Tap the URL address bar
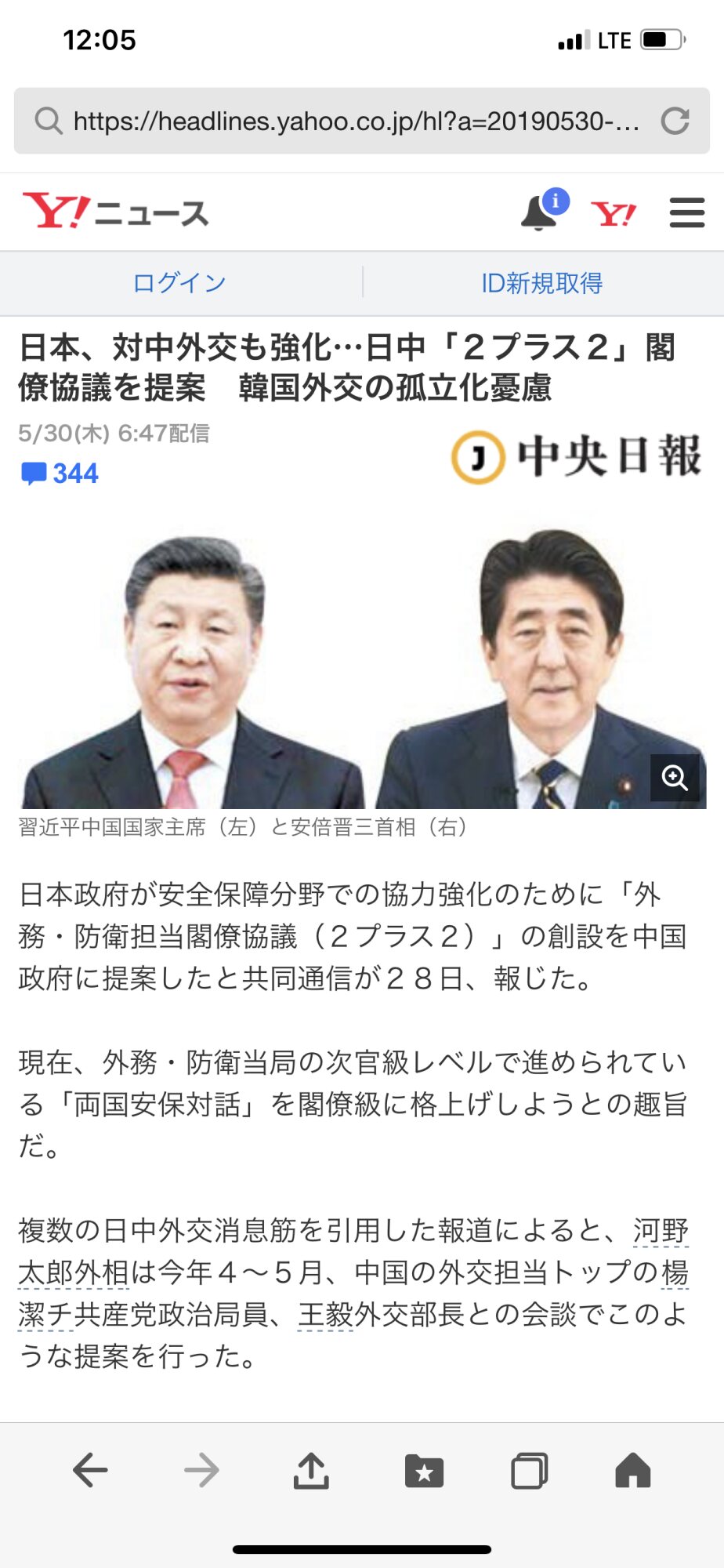 tap(353, 121)
